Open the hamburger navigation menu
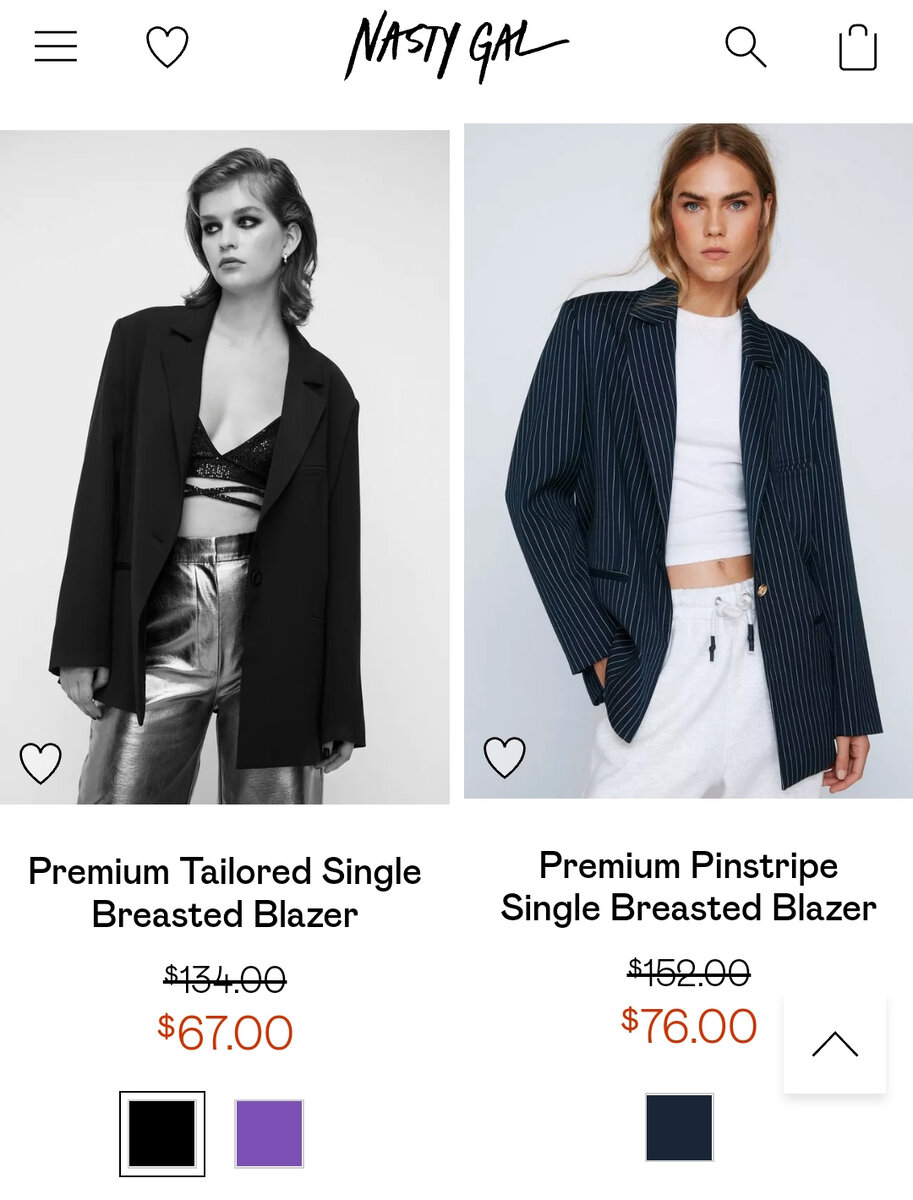Viewport: 913px width, 1200px height. point(56,46)
